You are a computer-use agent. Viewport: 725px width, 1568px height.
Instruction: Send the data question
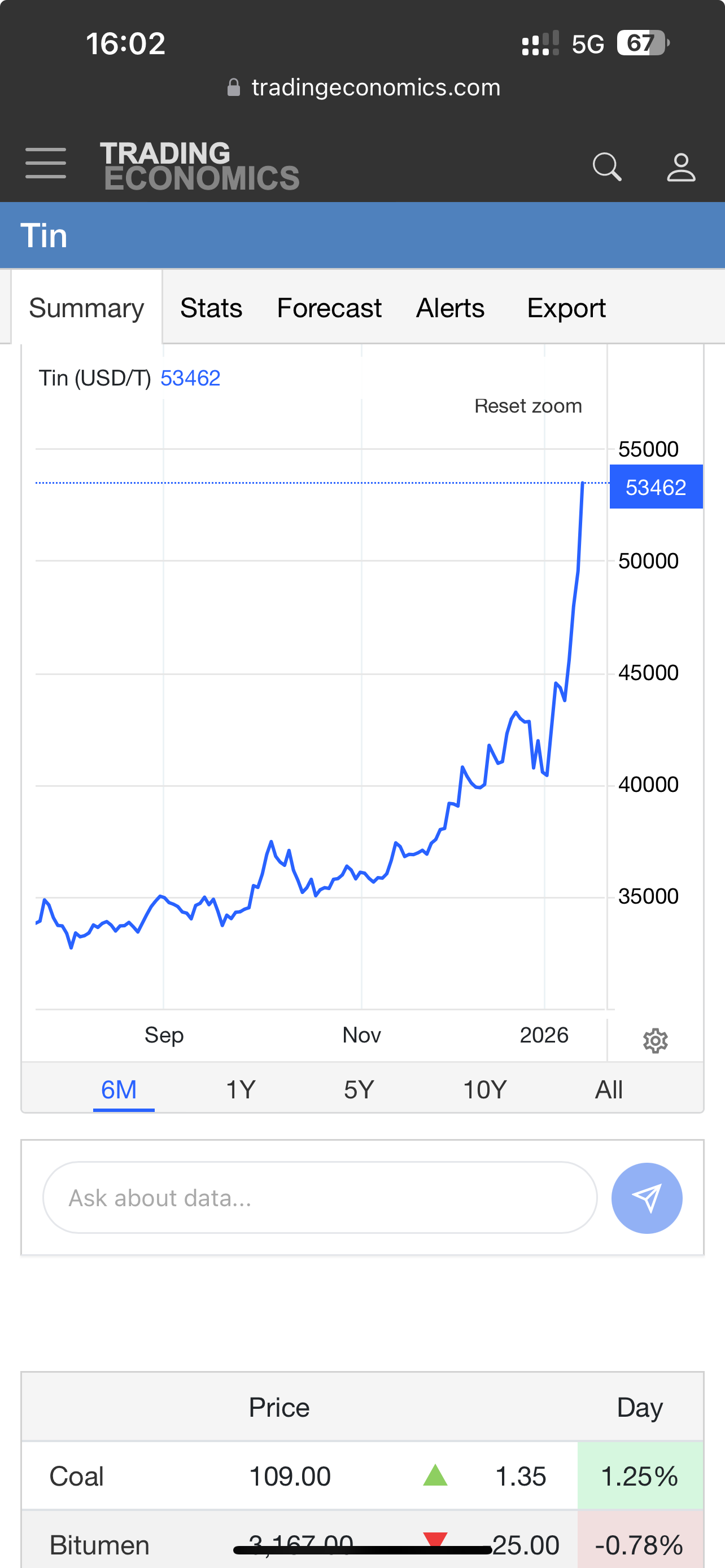(x=647, y=1198)
